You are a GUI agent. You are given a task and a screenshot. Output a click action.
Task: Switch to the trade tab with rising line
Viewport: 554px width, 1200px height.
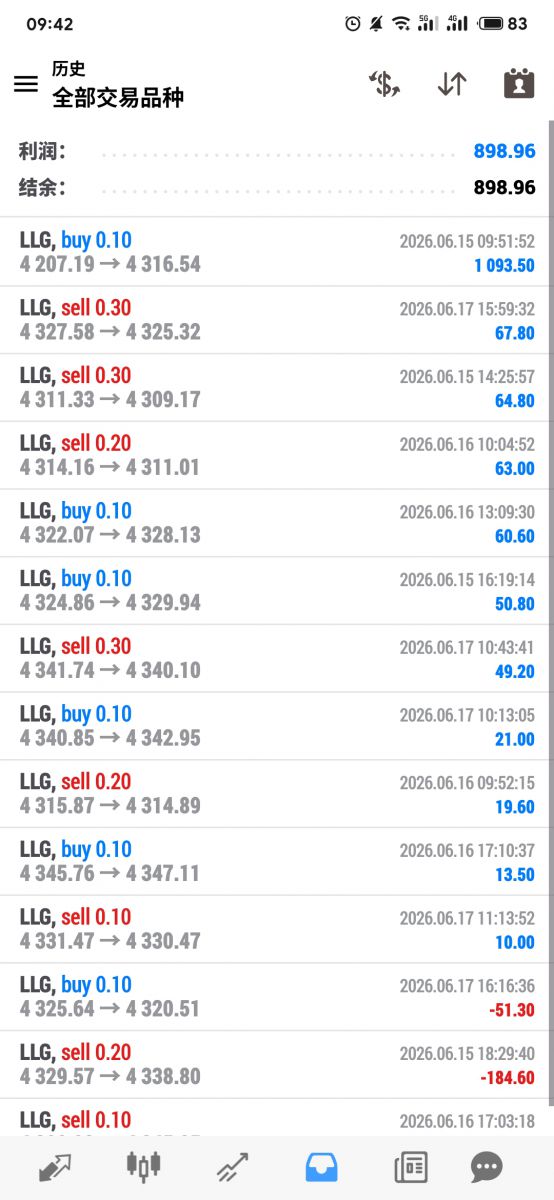pyautogui.click(x=232, y=1166)
